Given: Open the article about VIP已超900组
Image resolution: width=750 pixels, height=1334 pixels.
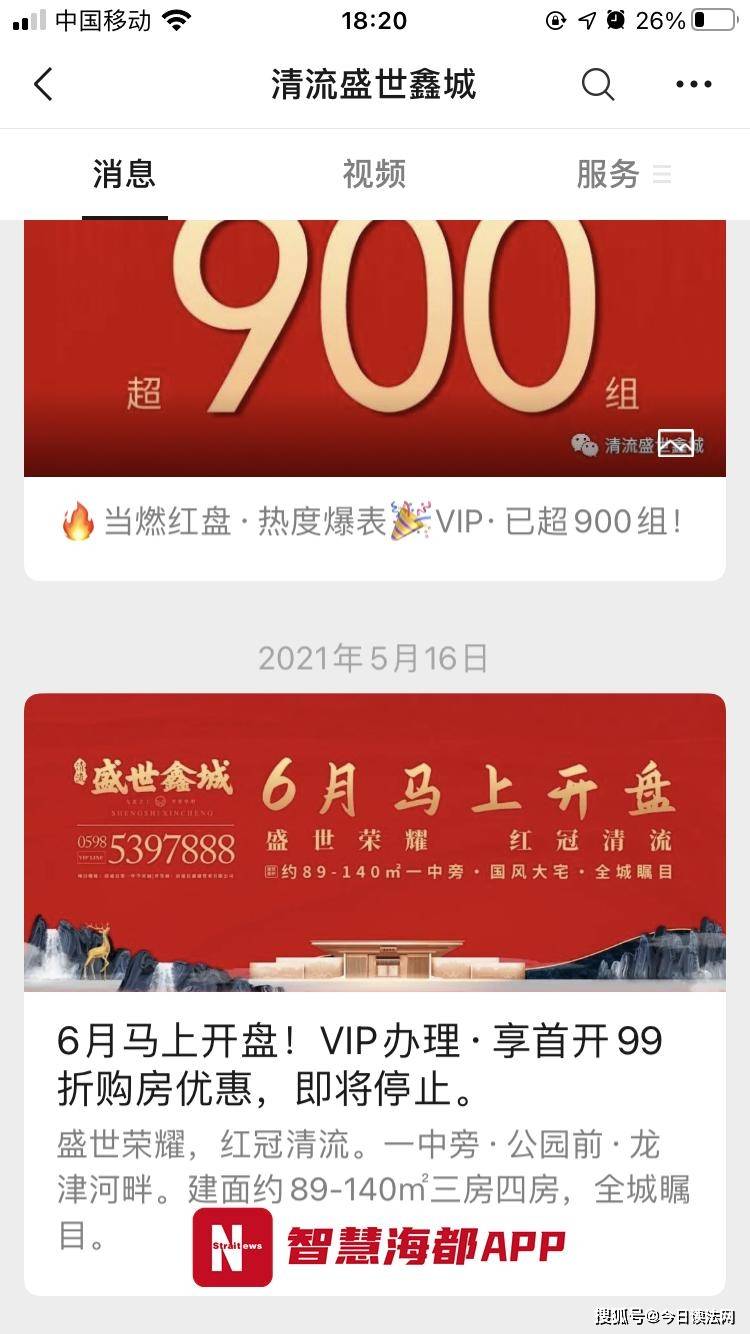Looking at the screenshot, I should tap(375, 400).
